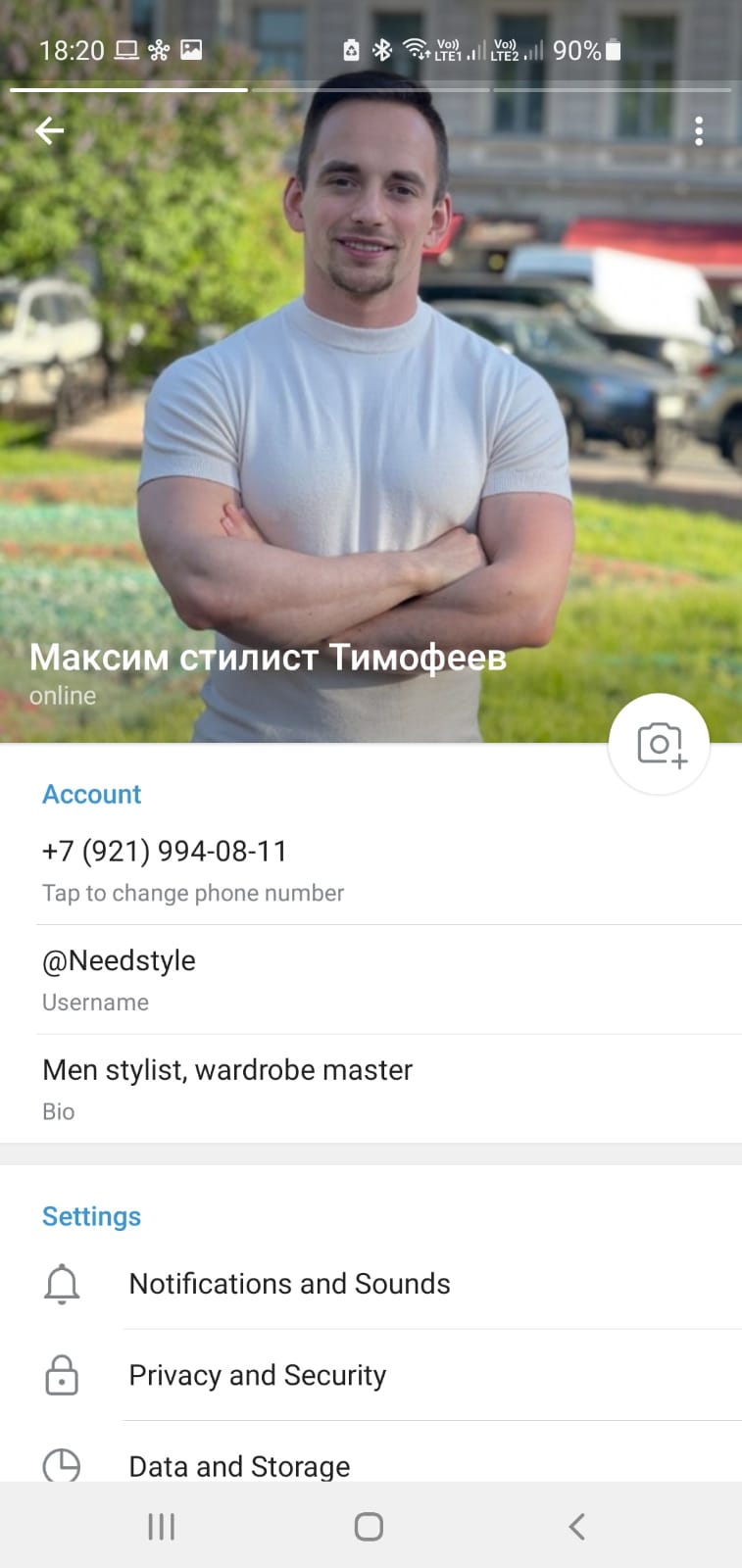Change the phone number +7 (921) 994-08-11

click(371, 870)
